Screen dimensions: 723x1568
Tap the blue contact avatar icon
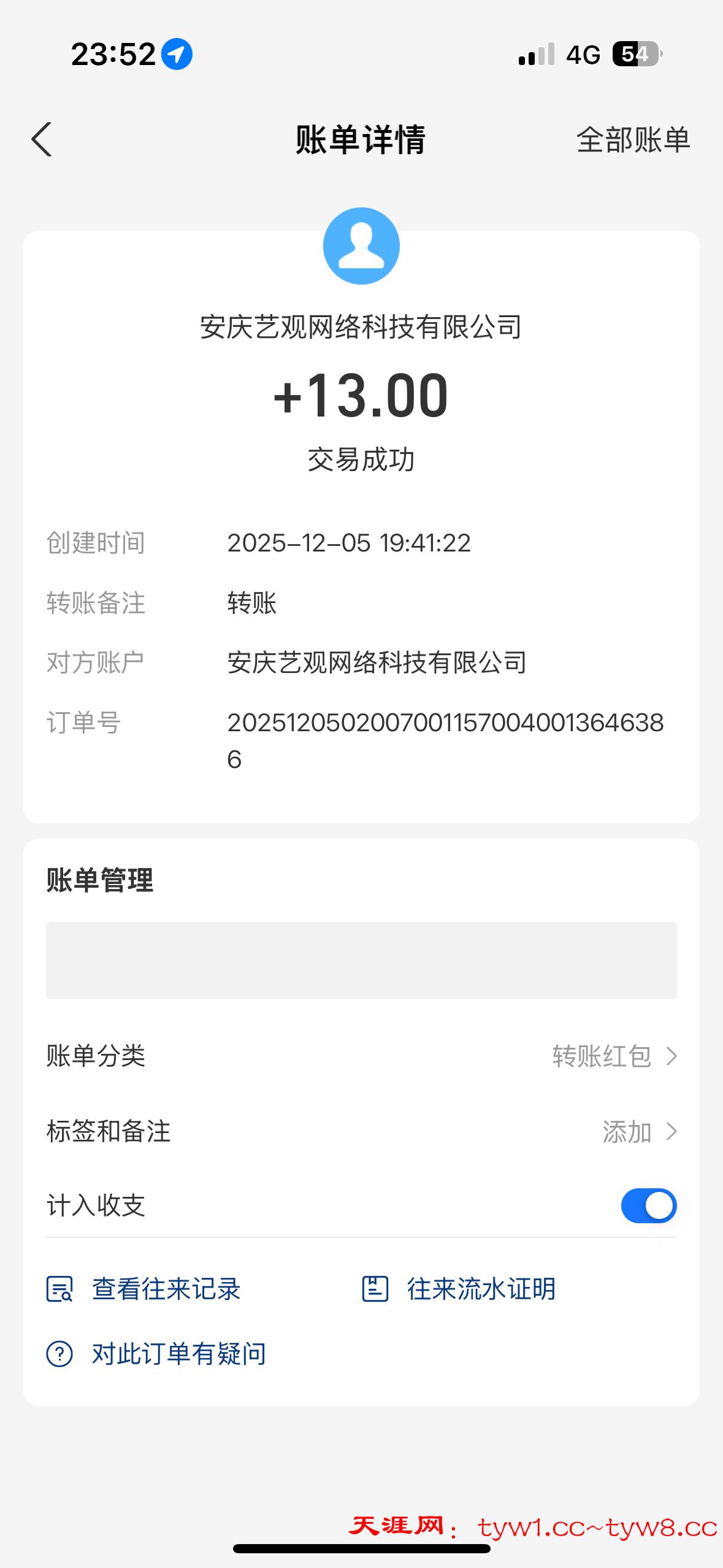pyautogui.click(x=361, y=245)
